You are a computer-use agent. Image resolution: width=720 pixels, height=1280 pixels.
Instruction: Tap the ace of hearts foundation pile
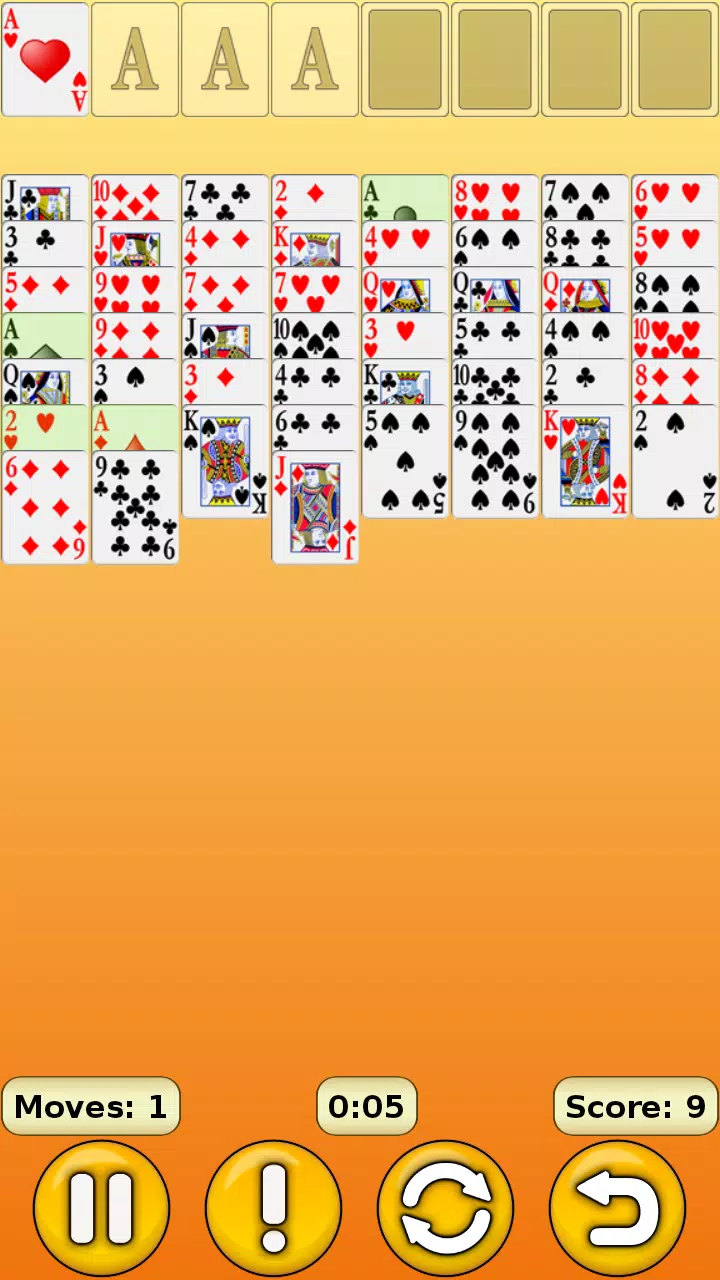pyautogui.click(x=45, y=60)
